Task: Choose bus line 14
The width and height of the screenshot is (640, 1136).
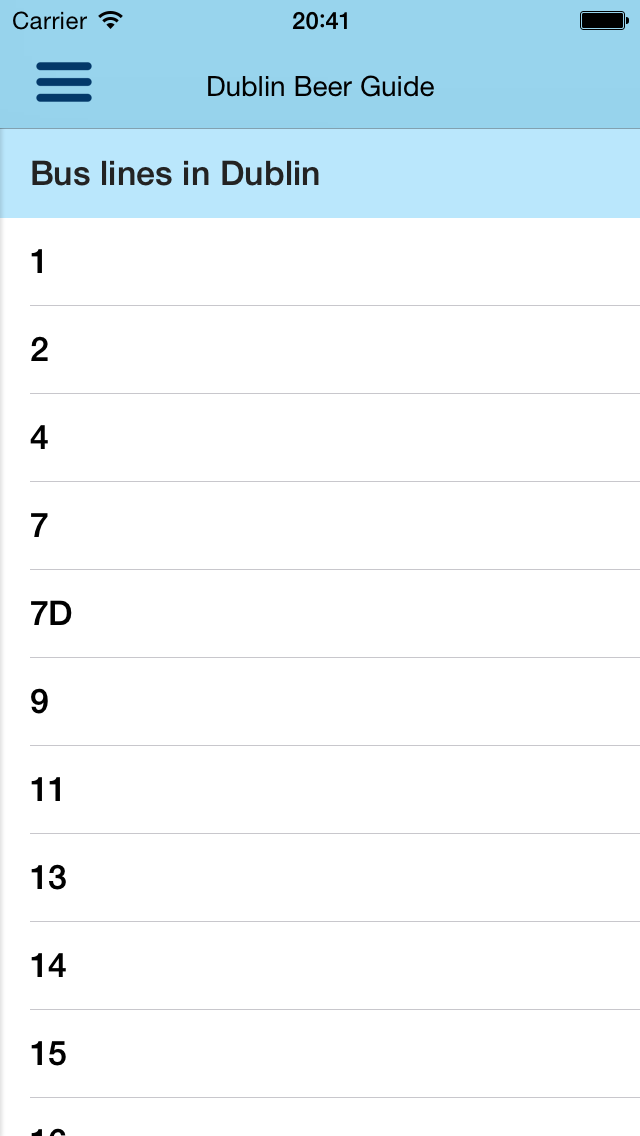Action: pos(320,966)
